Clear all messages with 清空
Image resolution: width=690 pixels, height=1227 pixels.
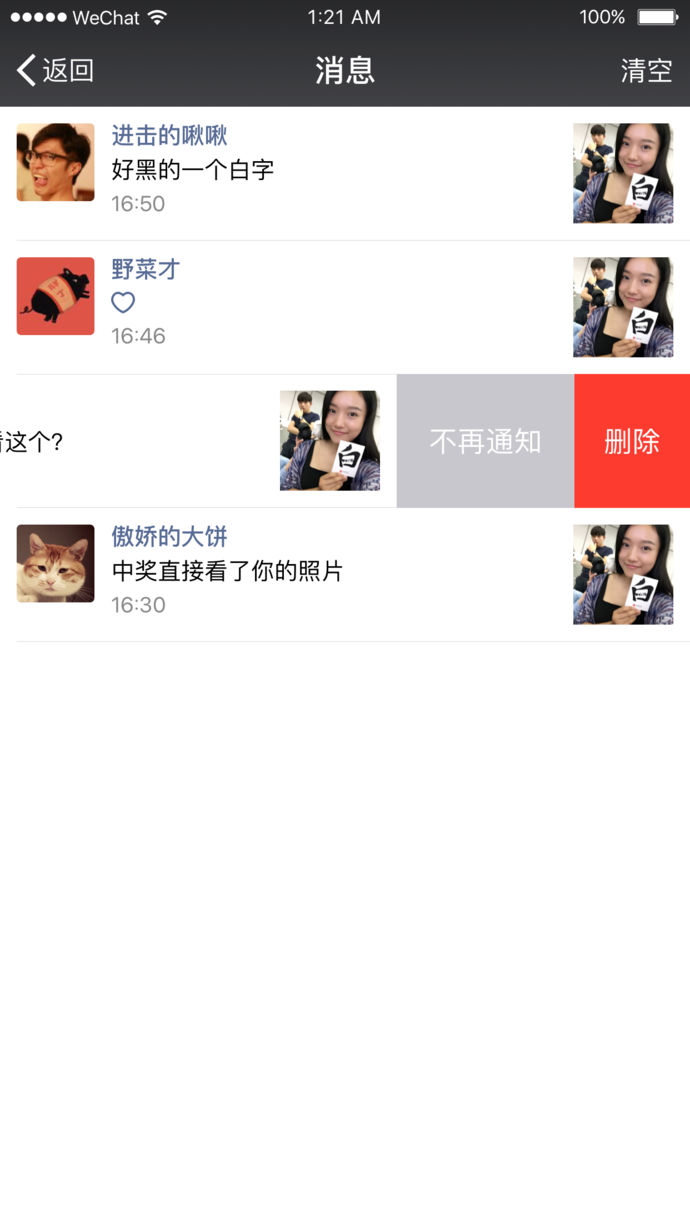point(646,70)
